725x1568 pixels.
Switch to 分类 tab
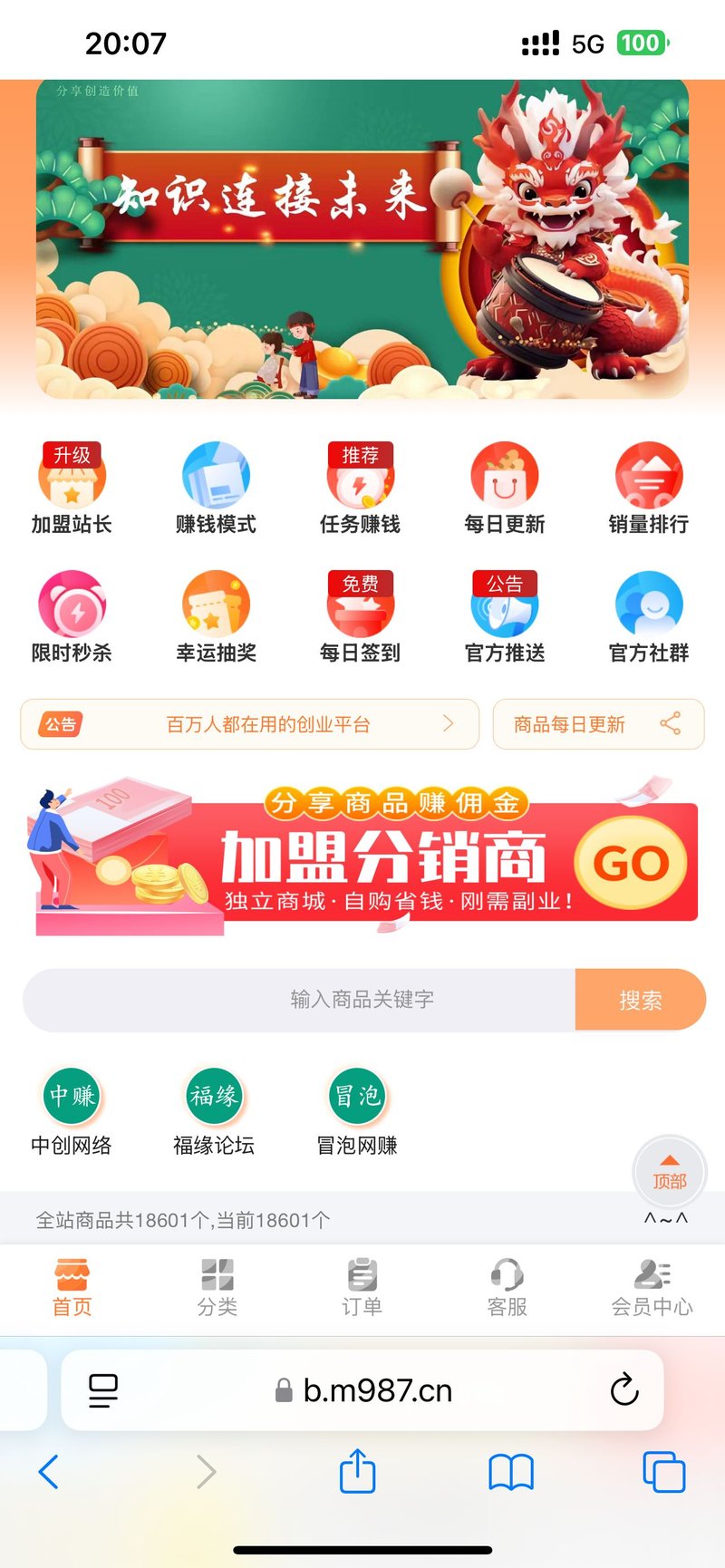[x=217, y=1287]
